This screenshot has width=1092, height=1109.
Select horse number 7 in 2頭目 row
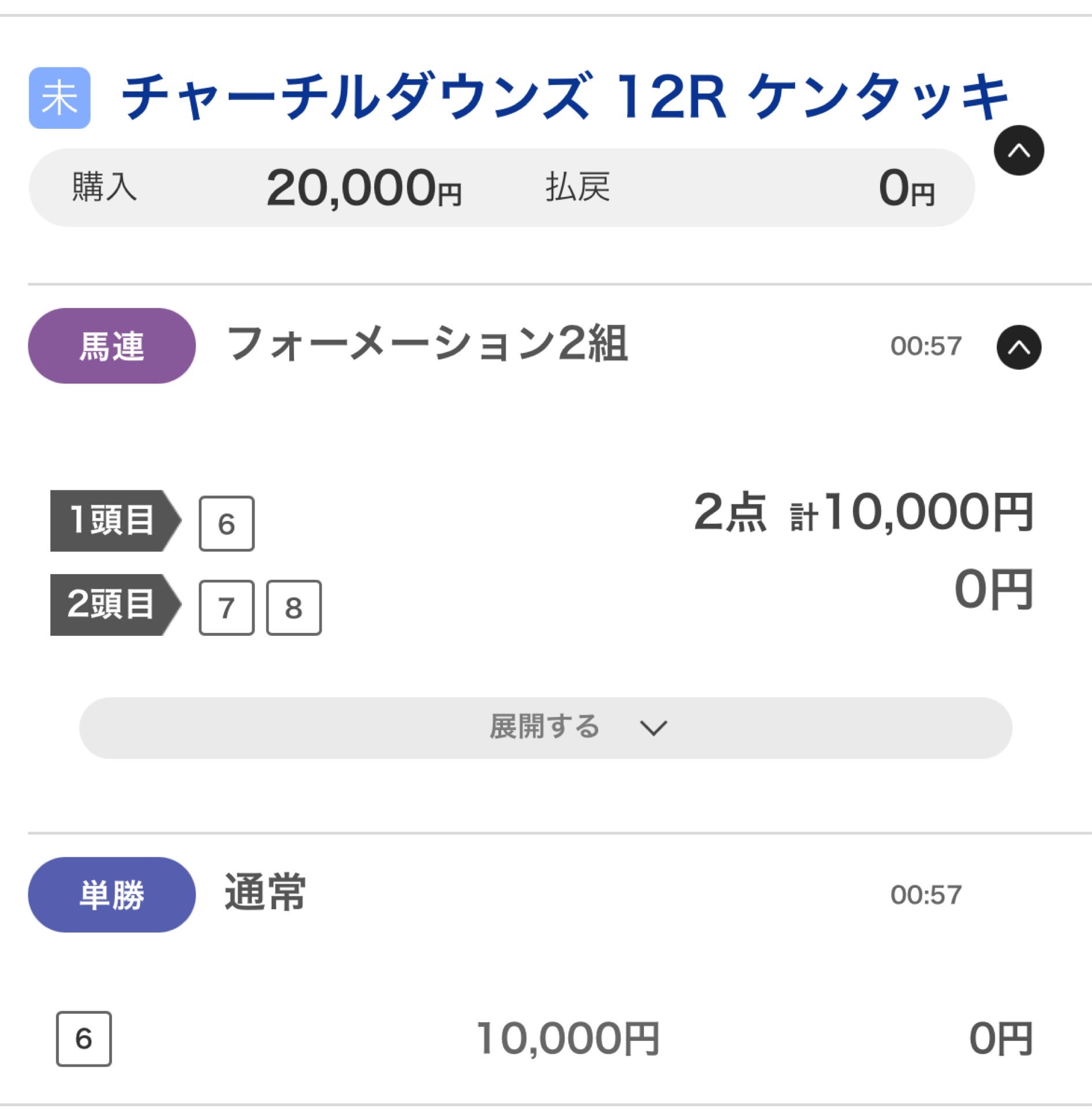227,608
